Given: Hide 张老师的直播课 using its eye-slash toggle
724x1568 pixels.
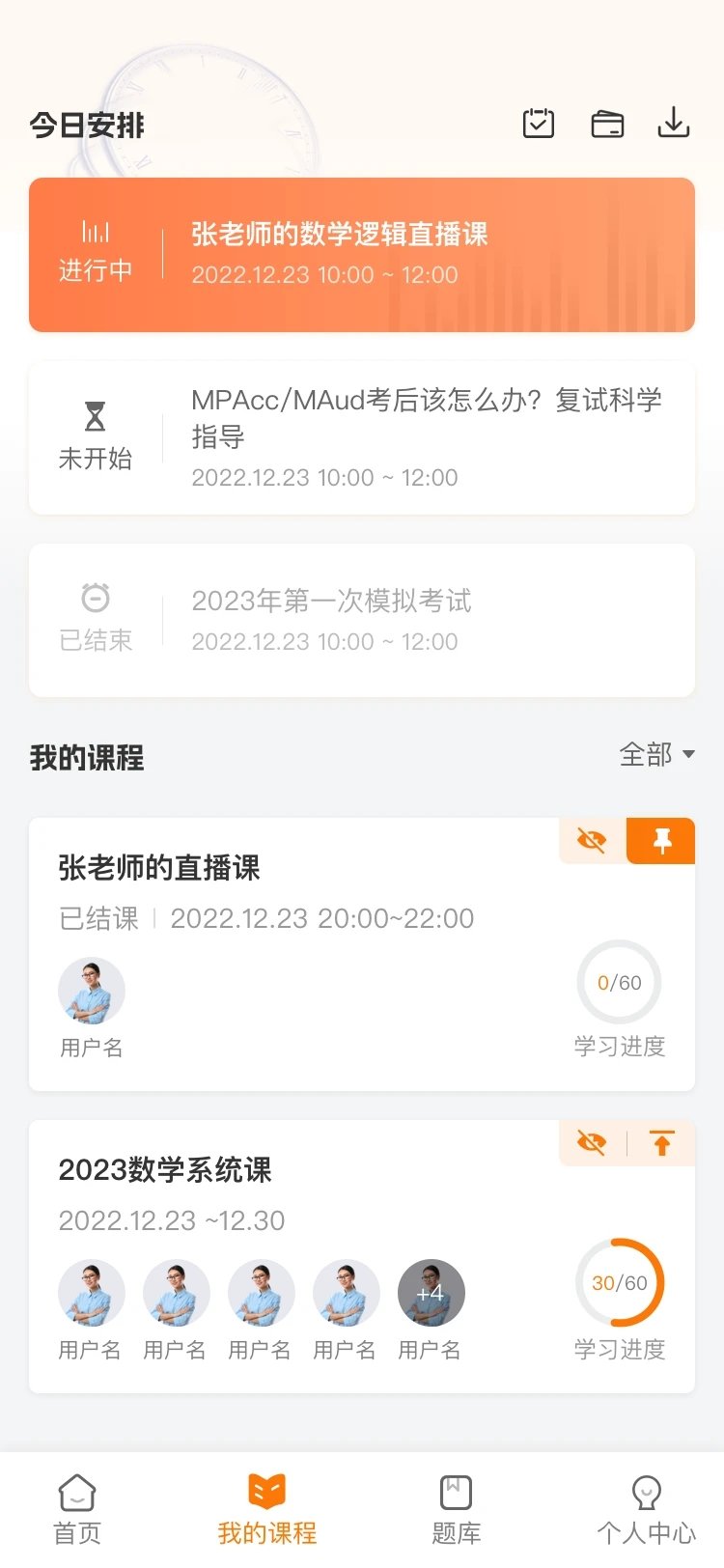Looking at the screenshot, I should pos(592,841).
